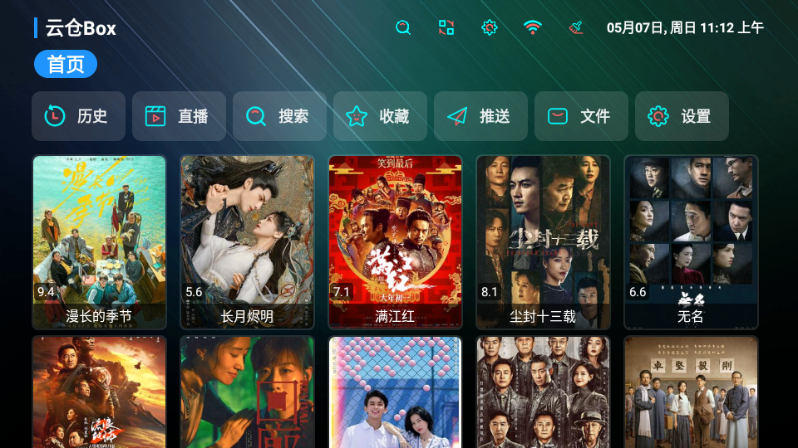
Task: Select the 首页 tab
Action: click(x=65, y=64)
